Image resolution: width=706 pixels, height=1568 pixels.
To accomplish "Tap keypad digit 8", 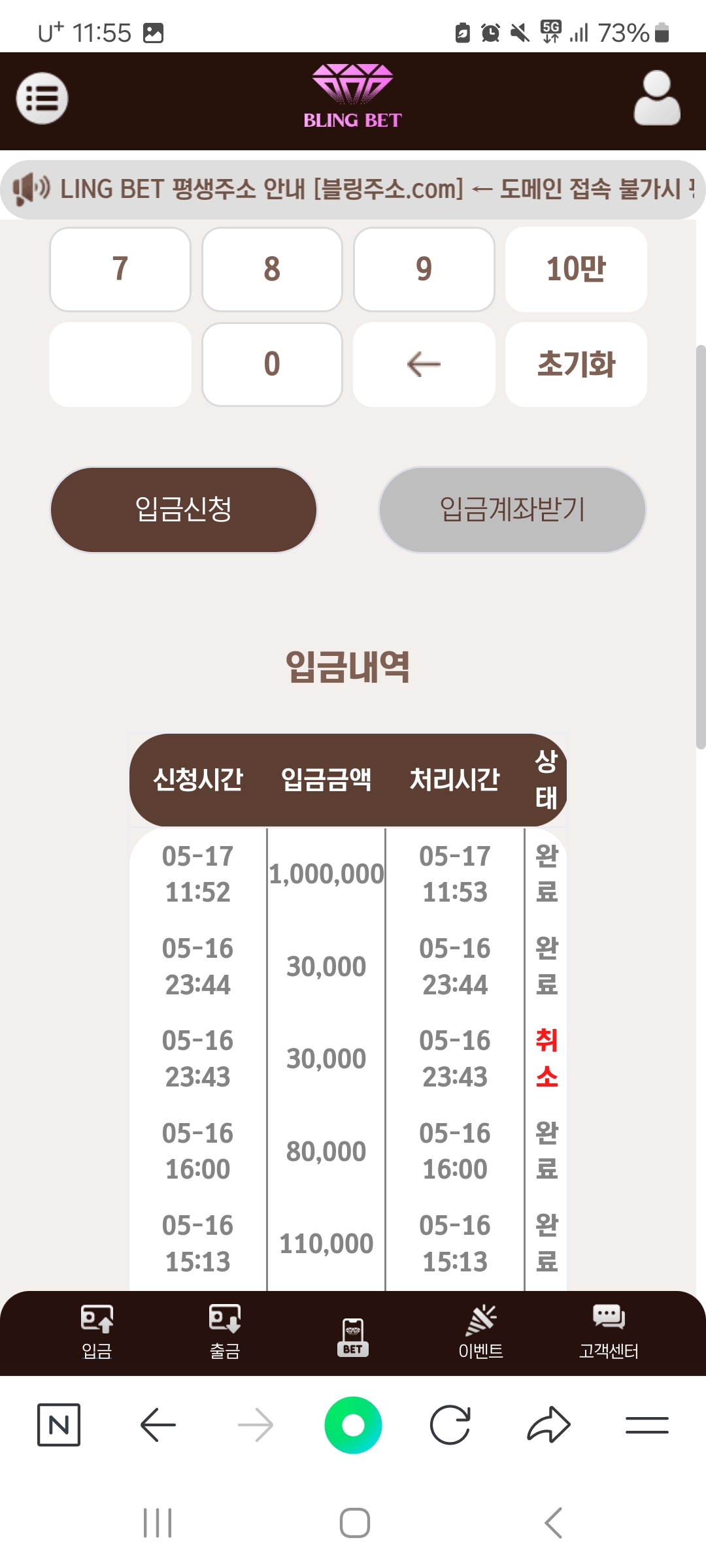I will point(272,269).
